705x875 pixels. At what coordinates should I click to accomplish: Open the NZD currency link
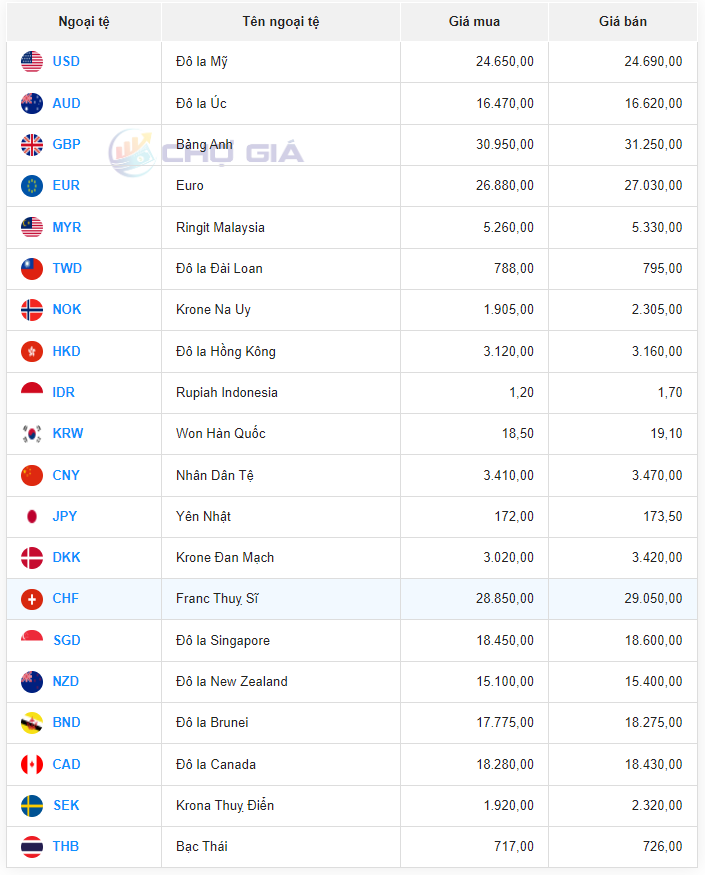66,681
